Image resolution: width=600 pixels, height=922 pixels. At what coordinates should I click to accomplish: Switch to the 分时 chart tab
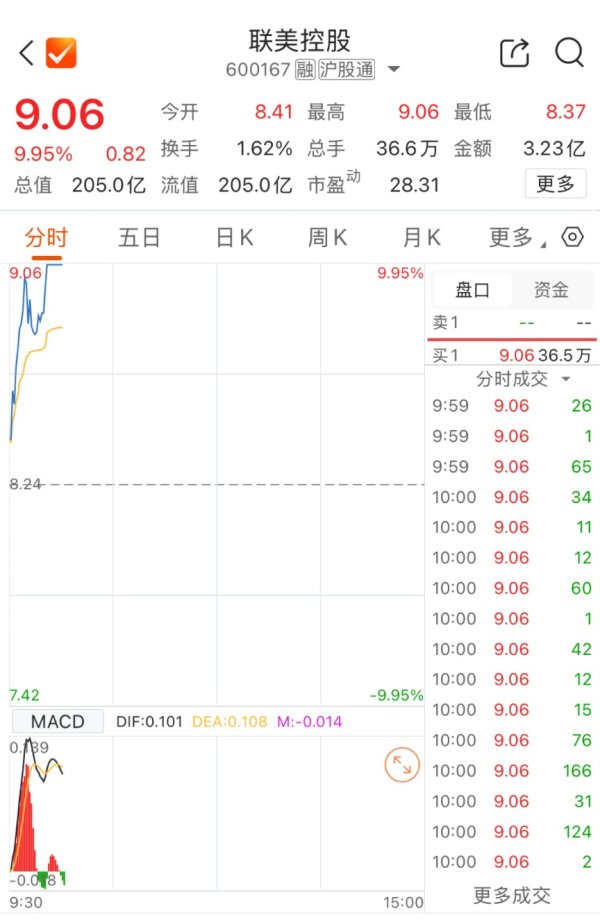(46, 238)
